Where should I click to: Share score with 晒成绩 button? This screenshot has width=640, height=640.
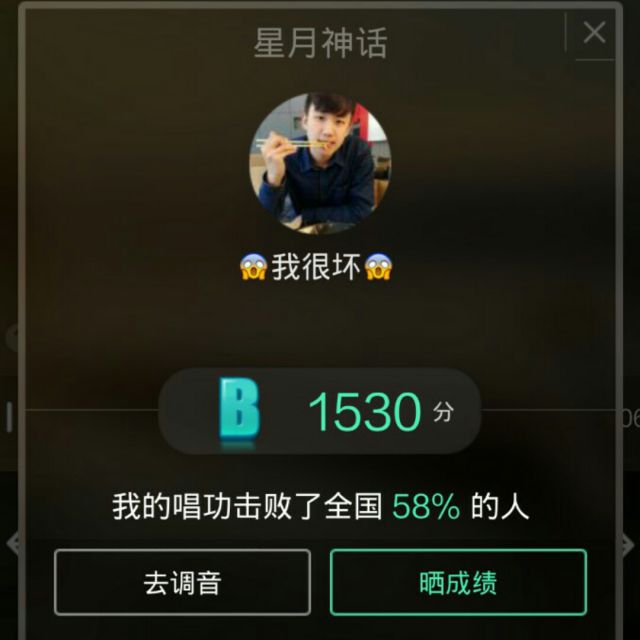458,582
